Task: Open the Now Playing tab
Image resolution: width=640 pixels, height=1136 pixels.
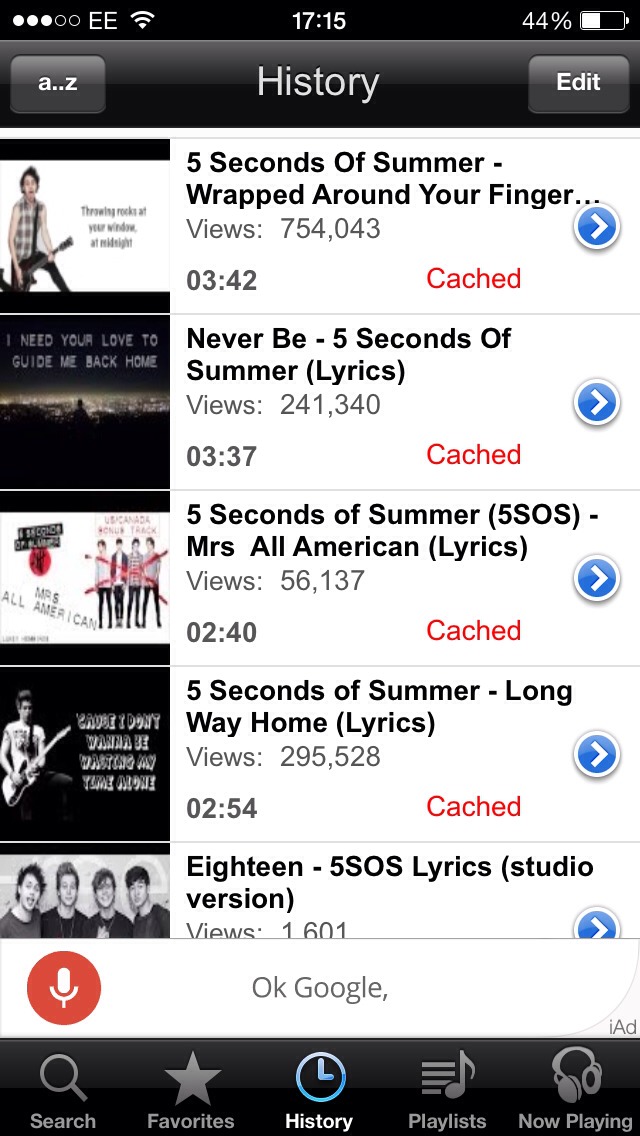Action: pos(576,1091)
